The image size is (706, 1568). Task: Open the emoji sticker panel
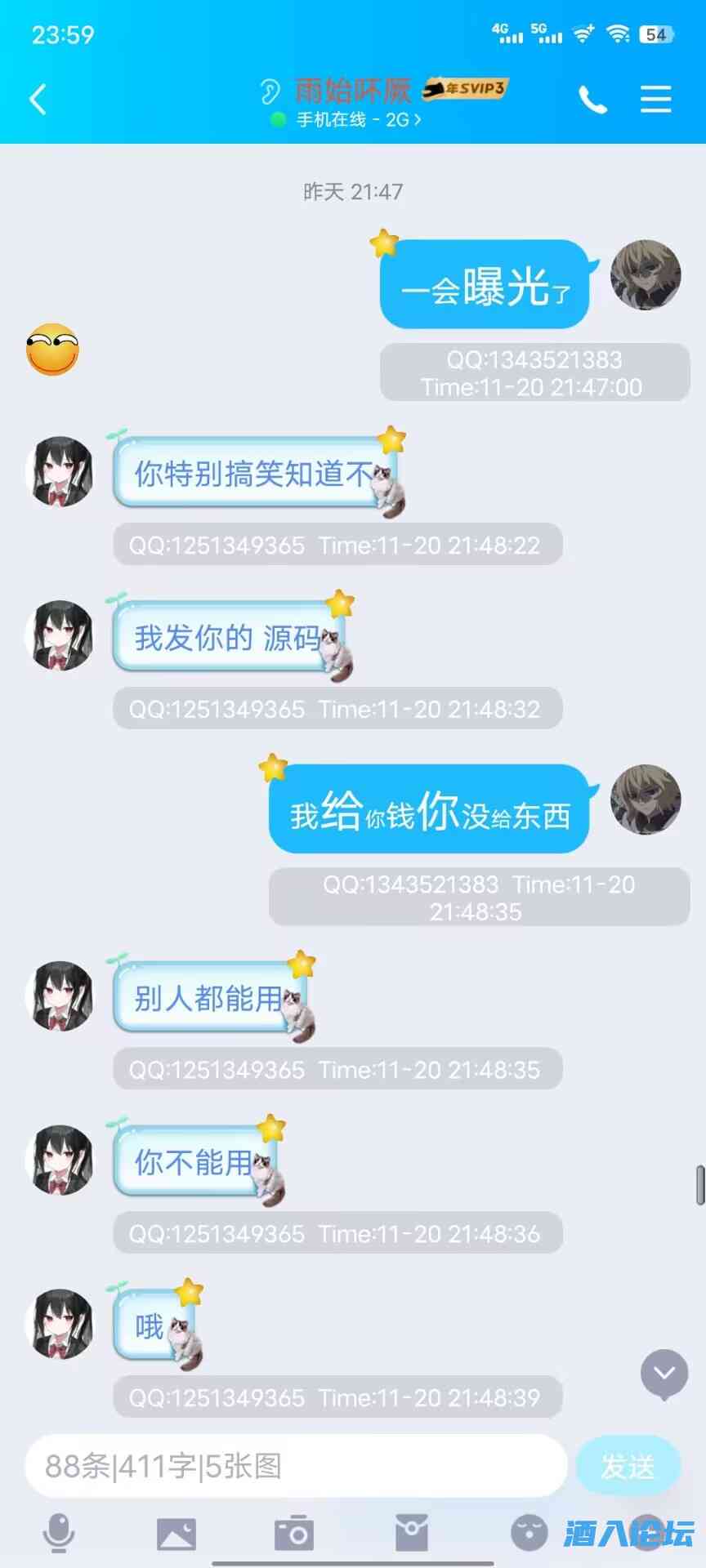[x=529, y=1533]
